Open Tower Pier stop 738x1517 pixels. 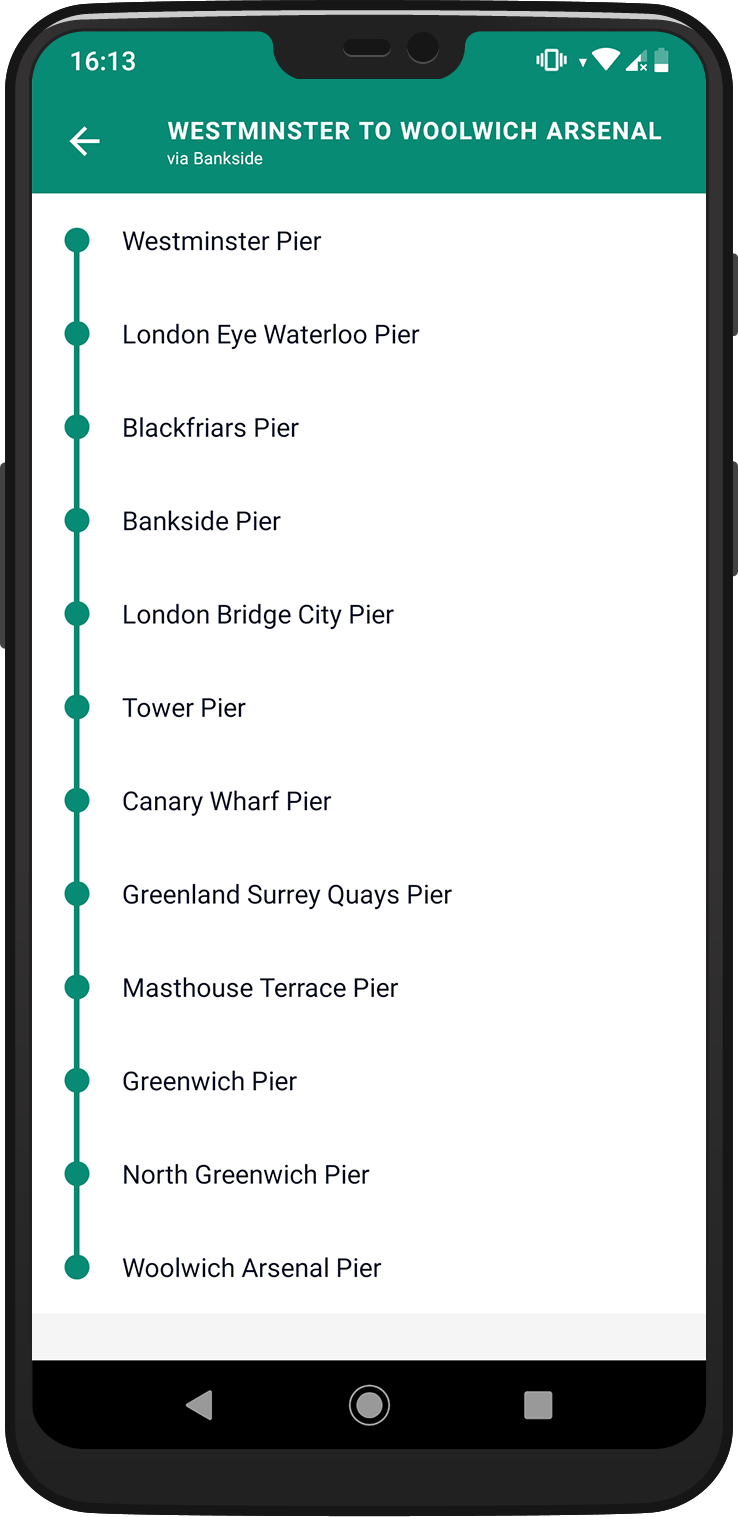point(369,707)
